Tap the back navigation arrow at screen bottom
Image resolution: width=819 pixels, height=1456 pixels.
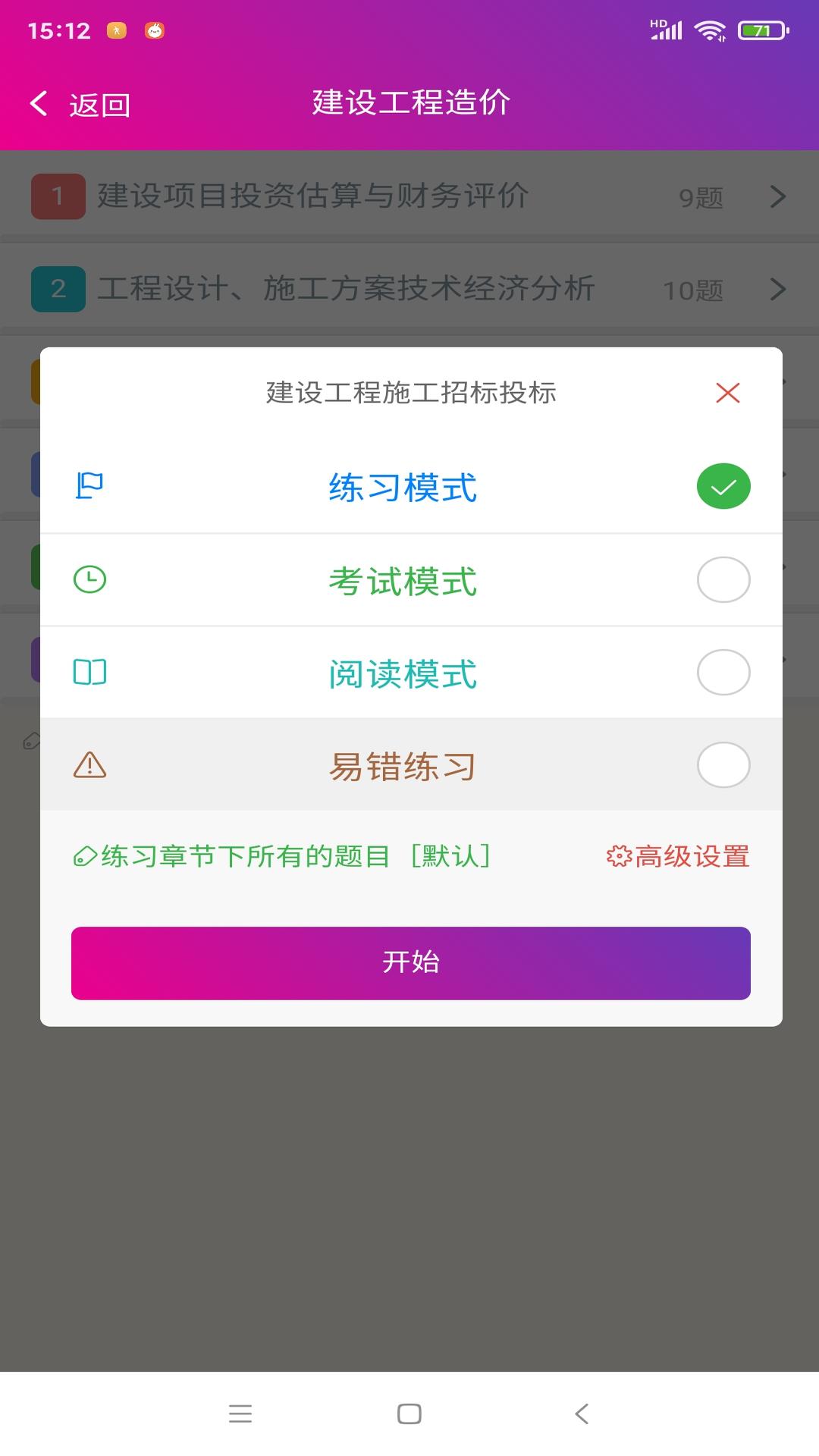581,1412
